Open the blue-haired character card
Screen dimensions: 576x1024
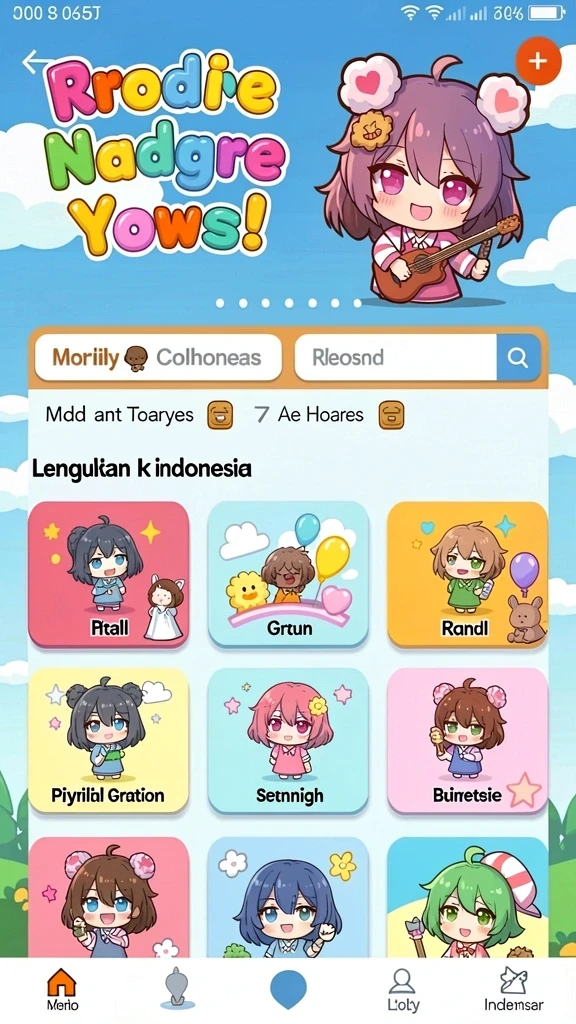pyautogui.click(x=288, y=897)
